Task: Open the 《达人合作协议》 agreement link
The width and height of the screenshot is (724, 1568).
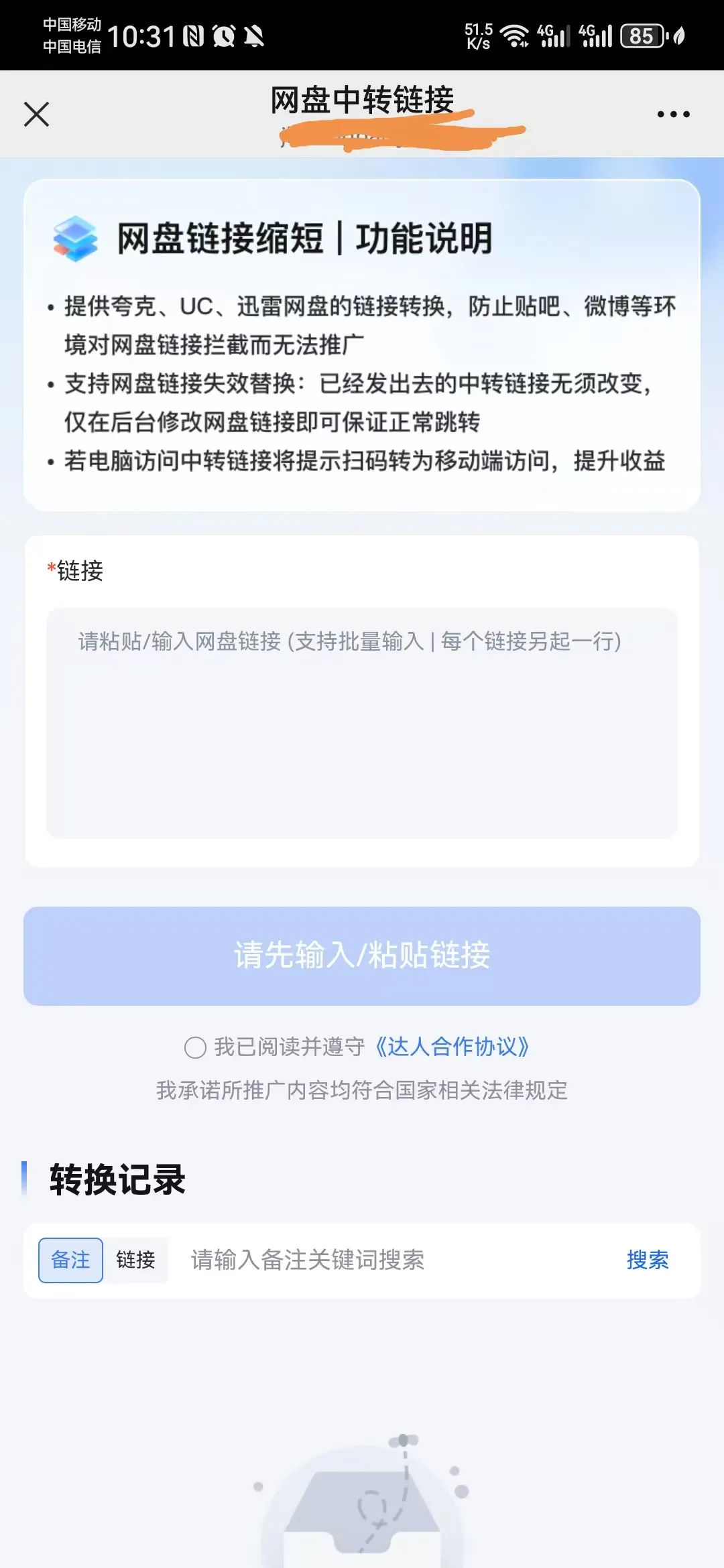Action: pyautogui.click(x=452, y=1047)
